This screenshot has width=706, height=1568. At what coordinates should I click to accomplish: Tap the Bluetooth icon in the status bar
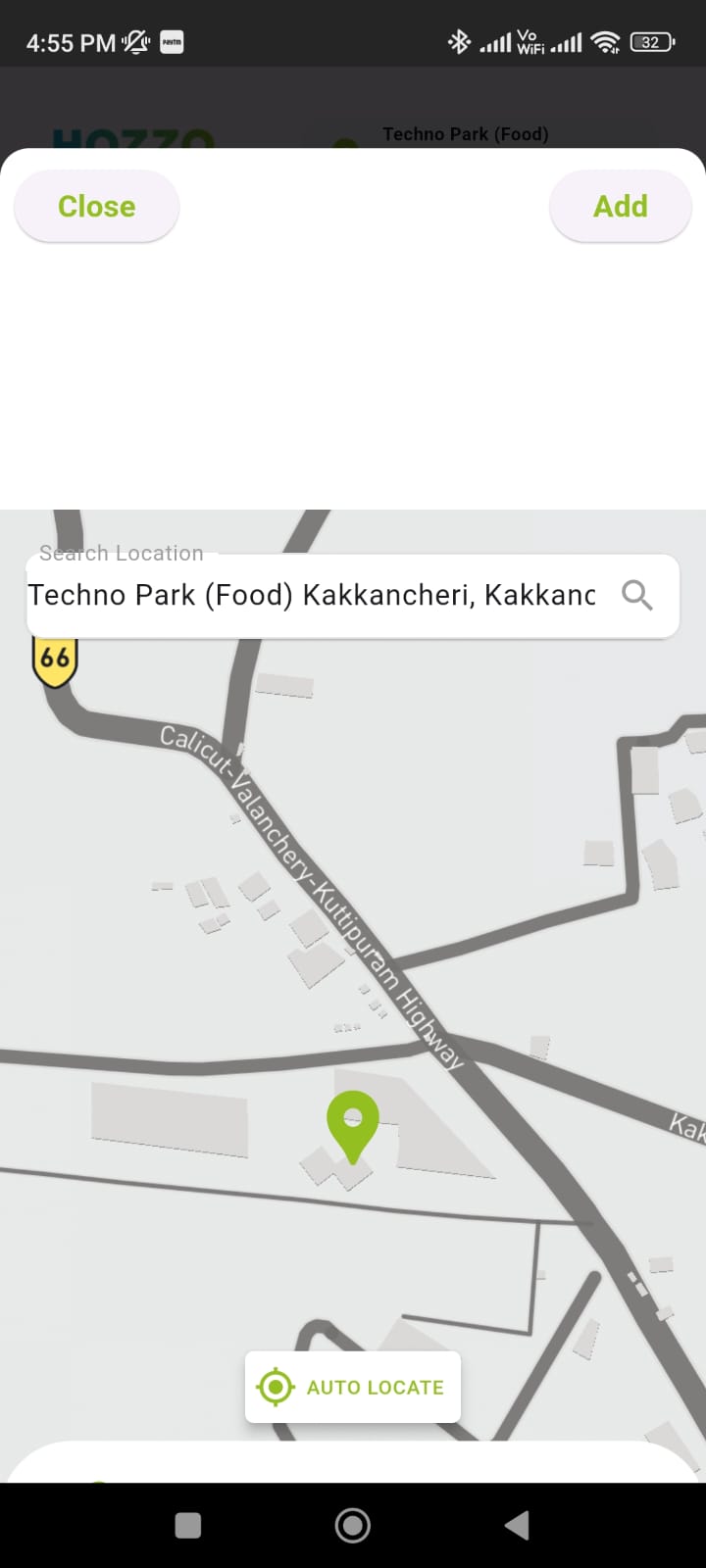pyautogui.click(x=457, y=41)
